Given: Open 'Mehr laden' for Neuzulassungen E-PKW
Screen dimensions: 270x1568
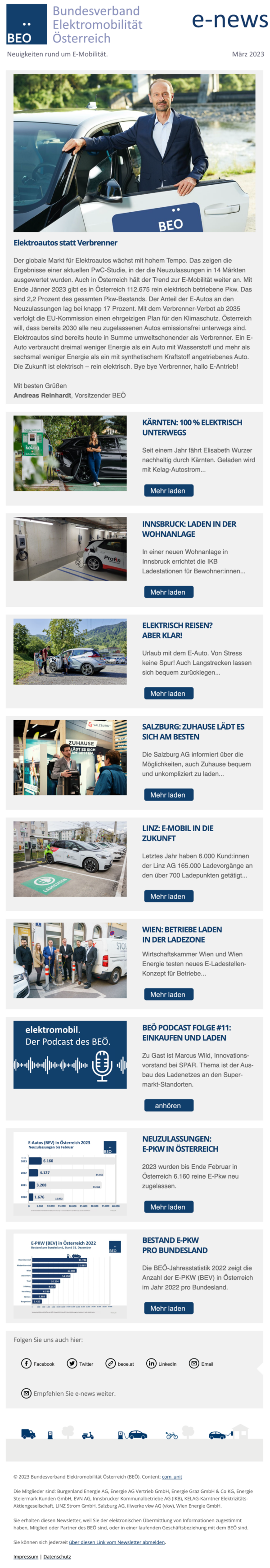Looking at the screenshot, I should tap(168, 1207).
